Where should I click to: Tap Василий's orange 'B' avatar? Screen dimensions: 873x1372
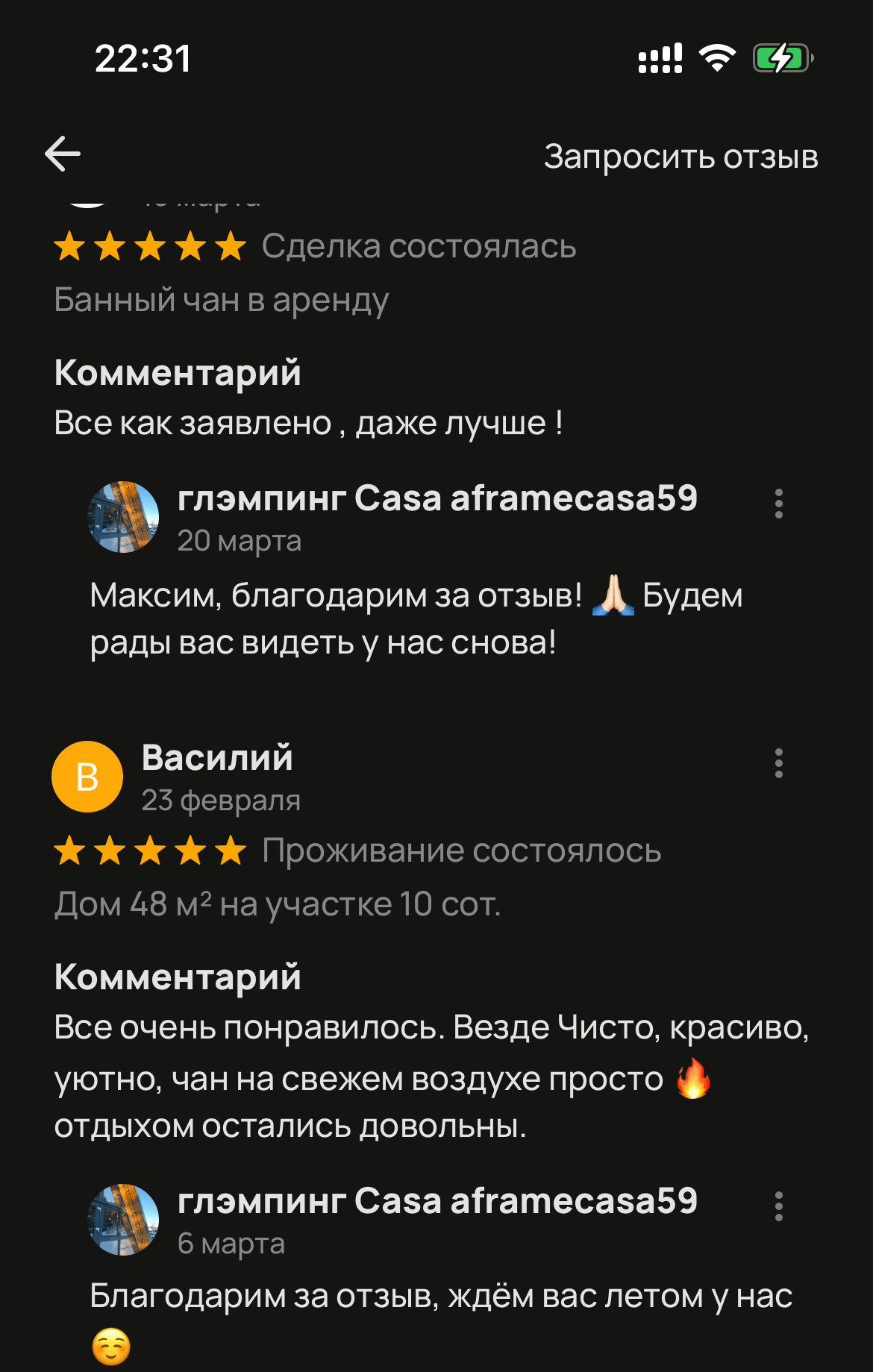(87, 775)
